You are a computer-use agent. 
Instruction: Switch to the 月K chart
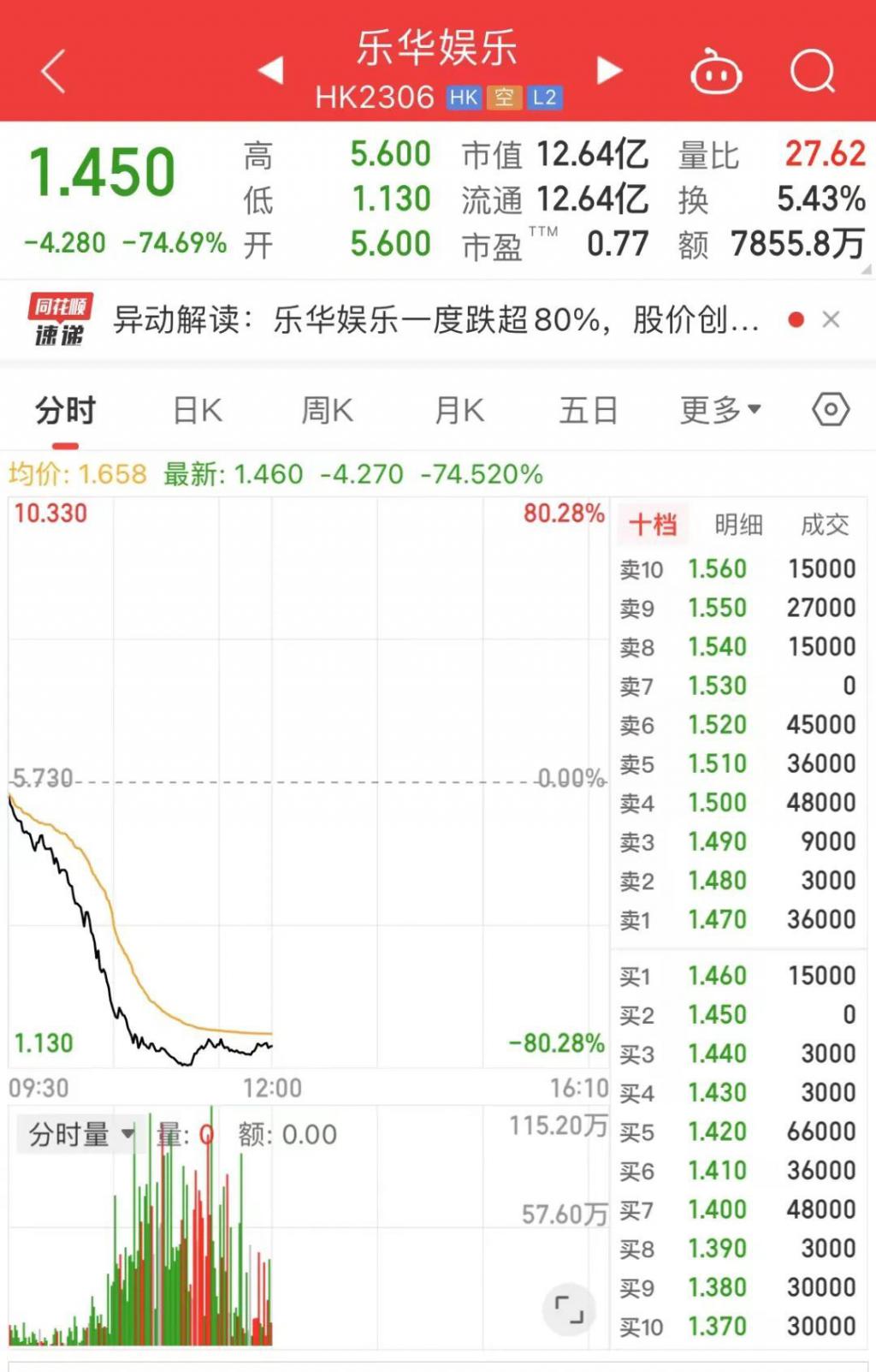coord(459,412)
